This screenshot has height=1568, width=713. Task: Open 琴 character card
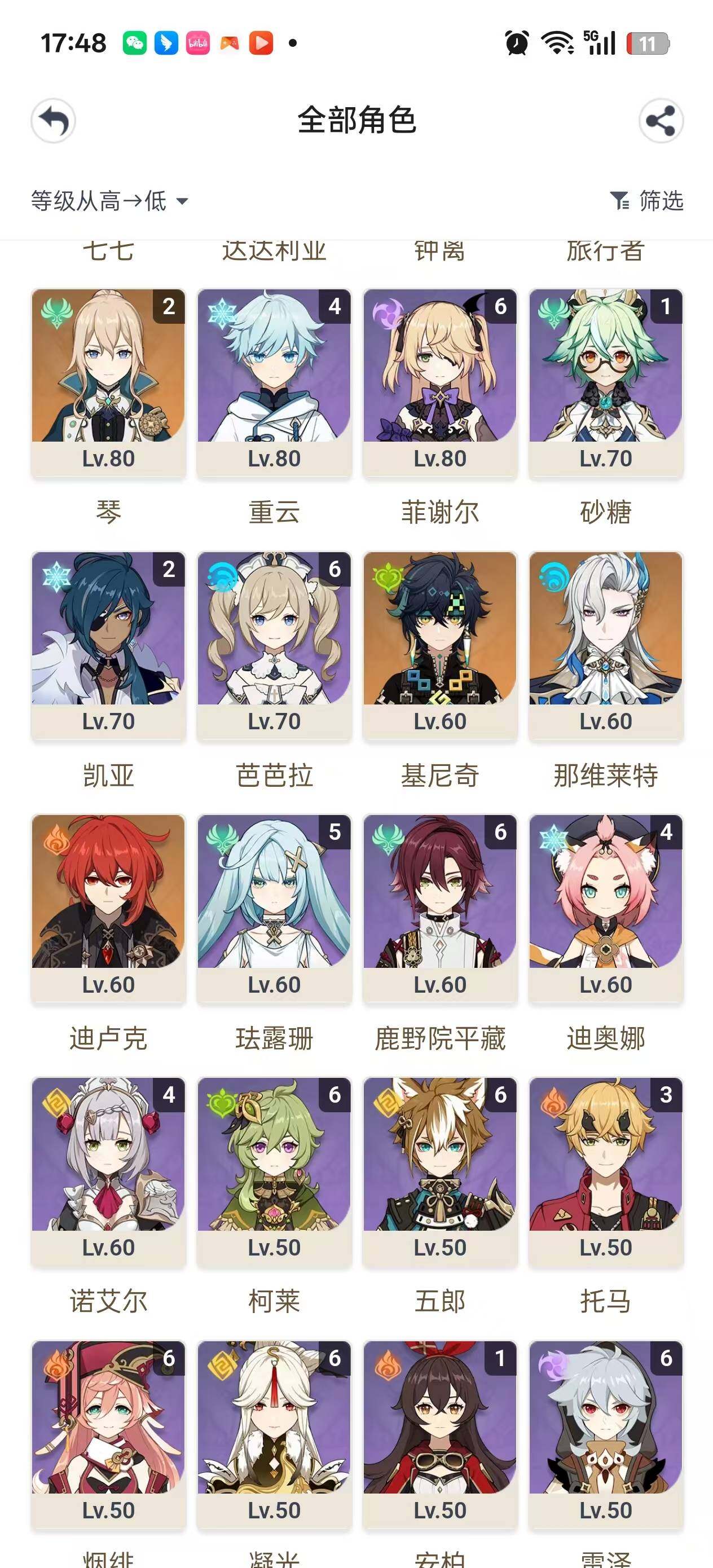108,382
